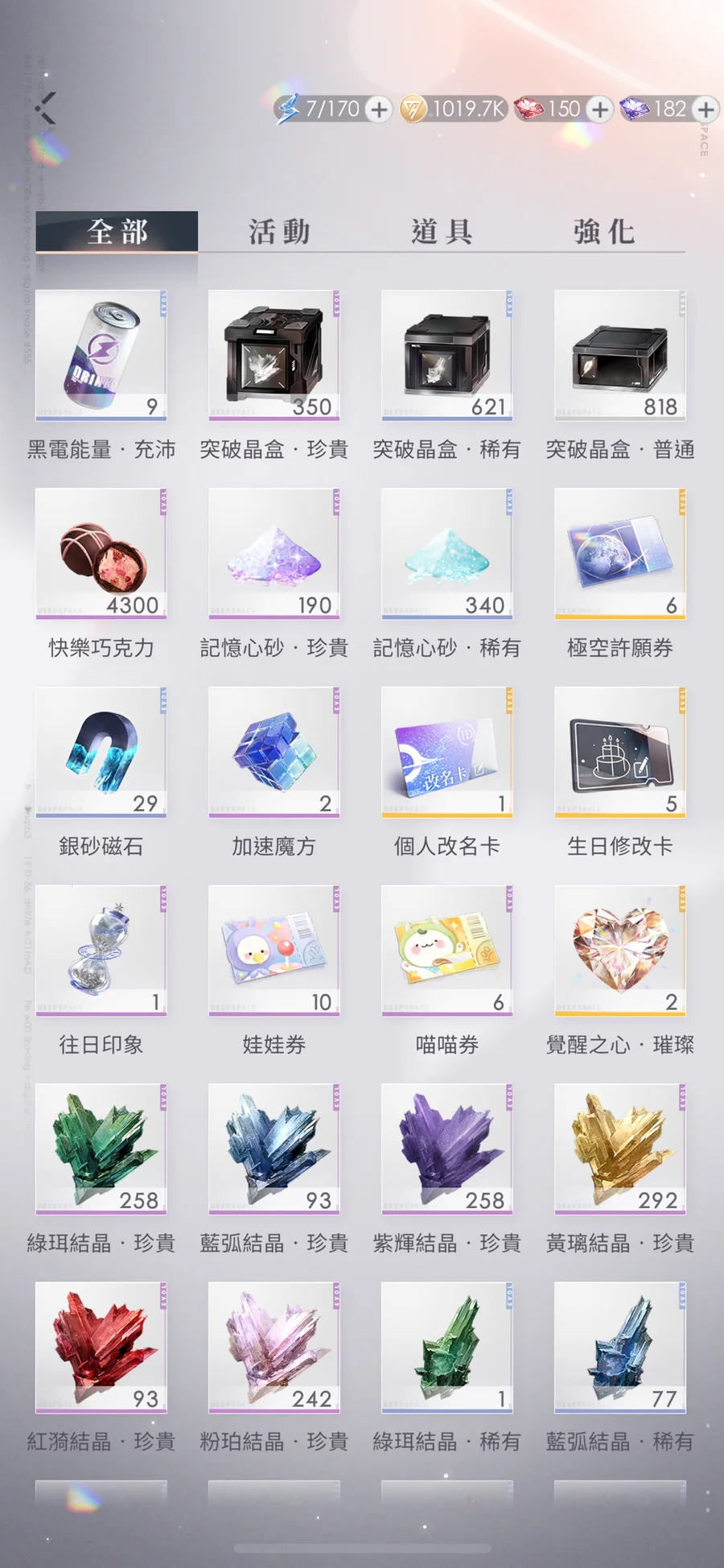Select the 全部 tab
Screen dimensions: 724x1568
point(117,232)
